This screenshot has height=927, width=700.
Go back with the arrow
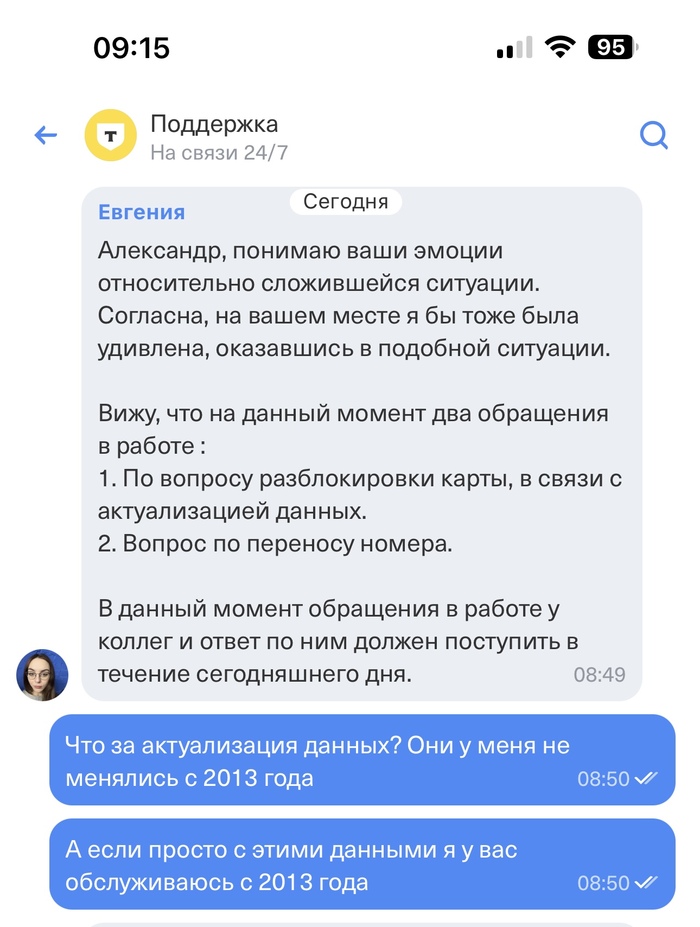(46, 135)
